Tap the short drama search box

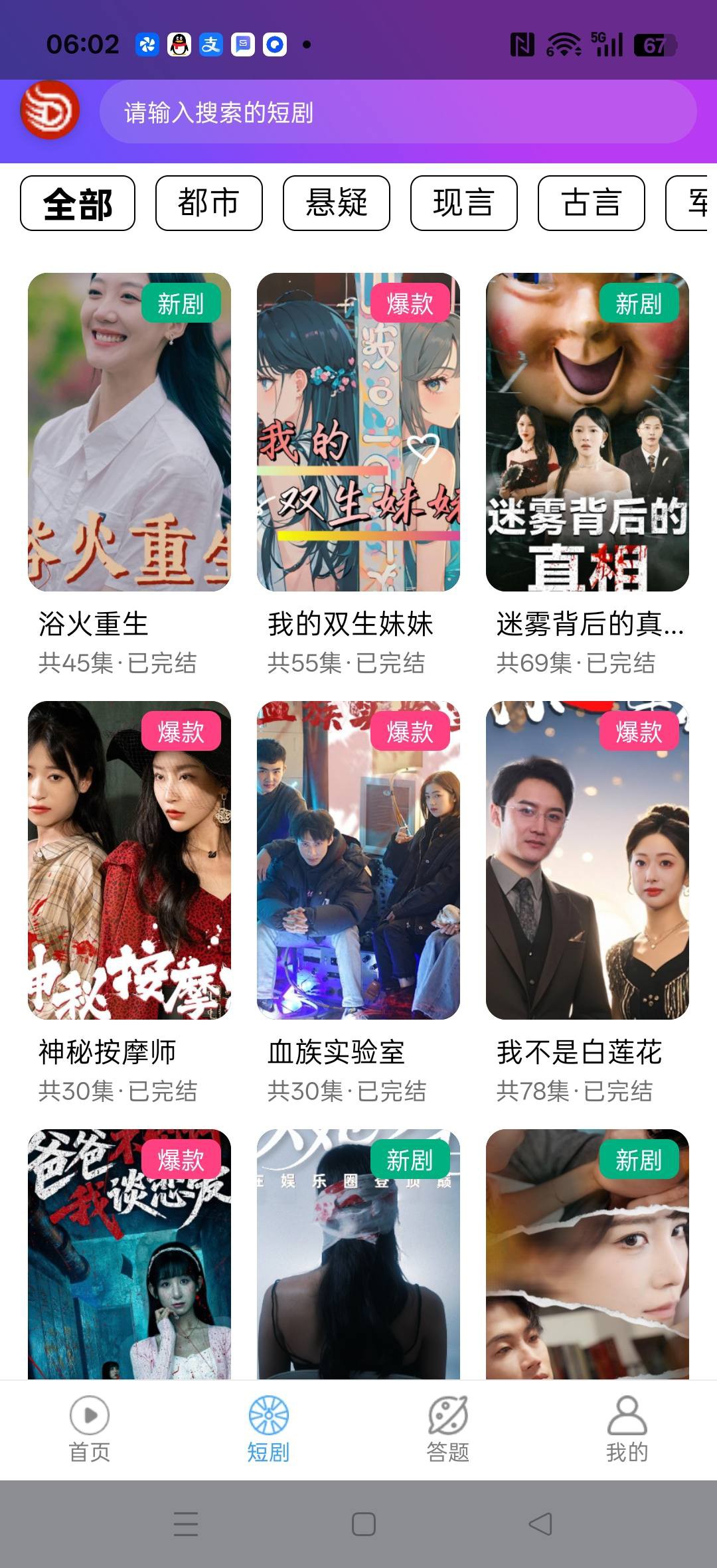pos(397,112)
